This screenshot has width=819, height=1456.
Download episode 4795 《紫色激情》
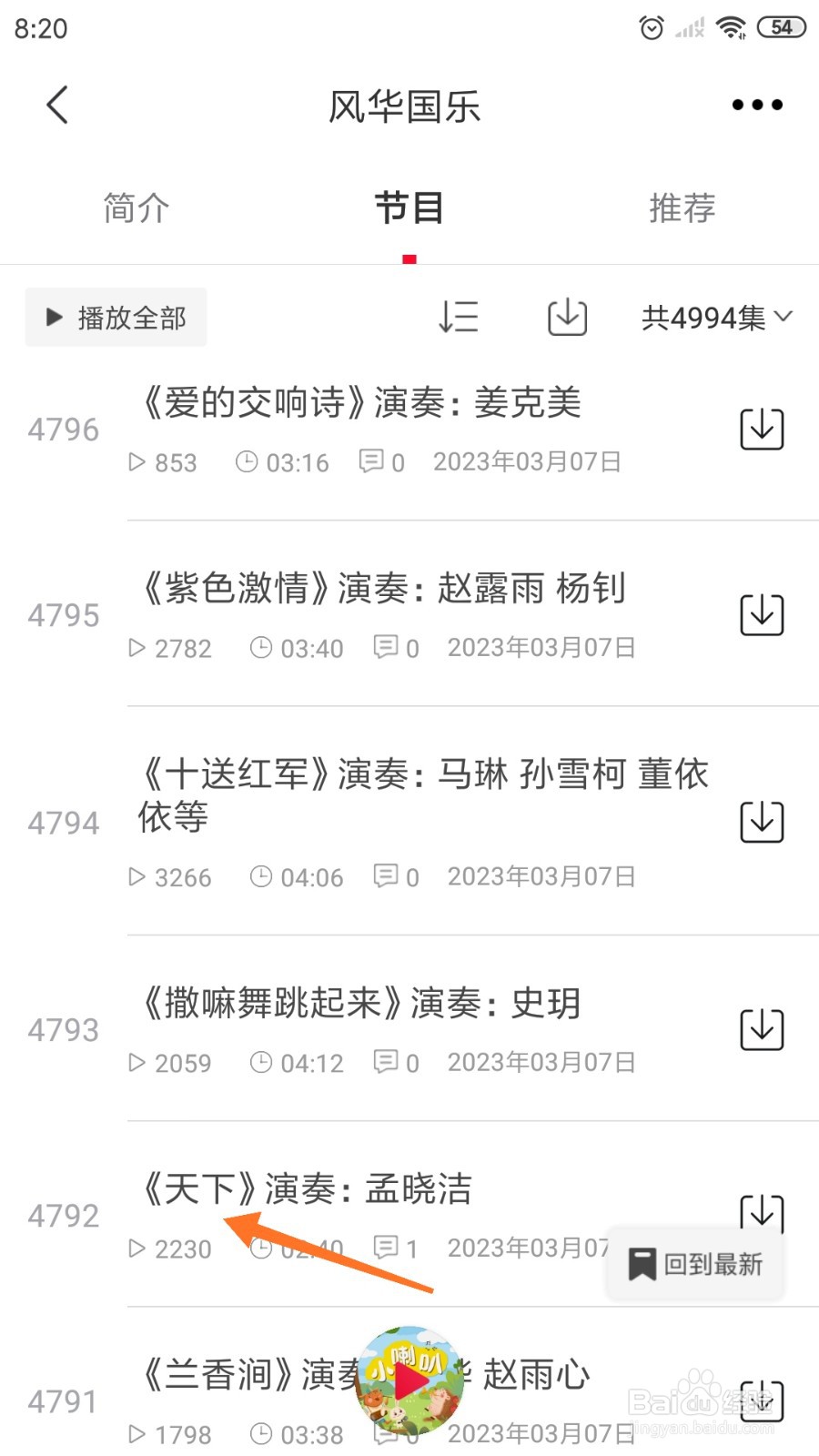tap(762, 614)
